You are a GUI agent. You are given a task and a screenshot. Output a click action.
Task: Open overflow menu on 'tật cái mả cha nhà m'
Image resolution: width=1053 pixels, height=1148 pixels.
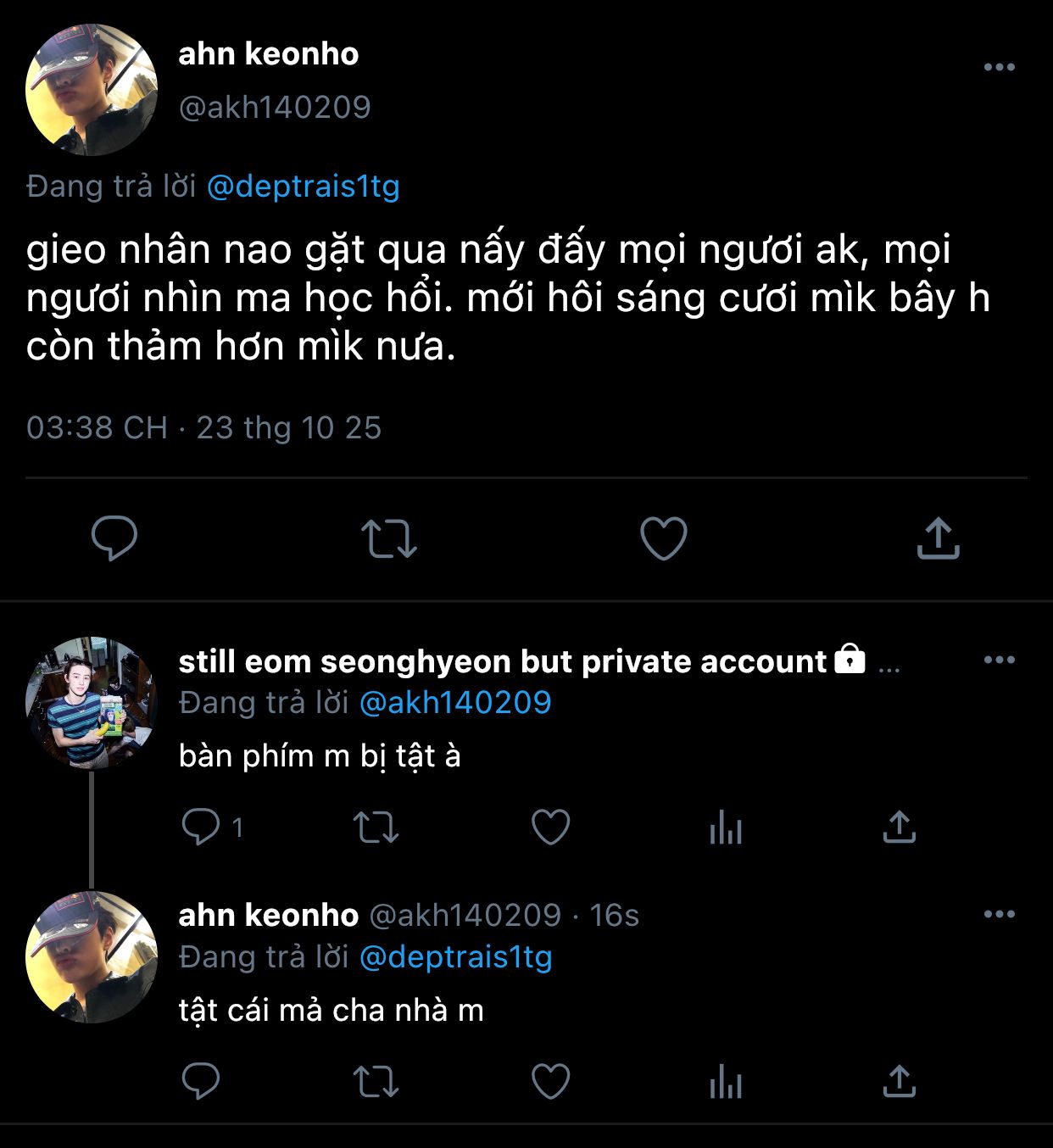999,914
